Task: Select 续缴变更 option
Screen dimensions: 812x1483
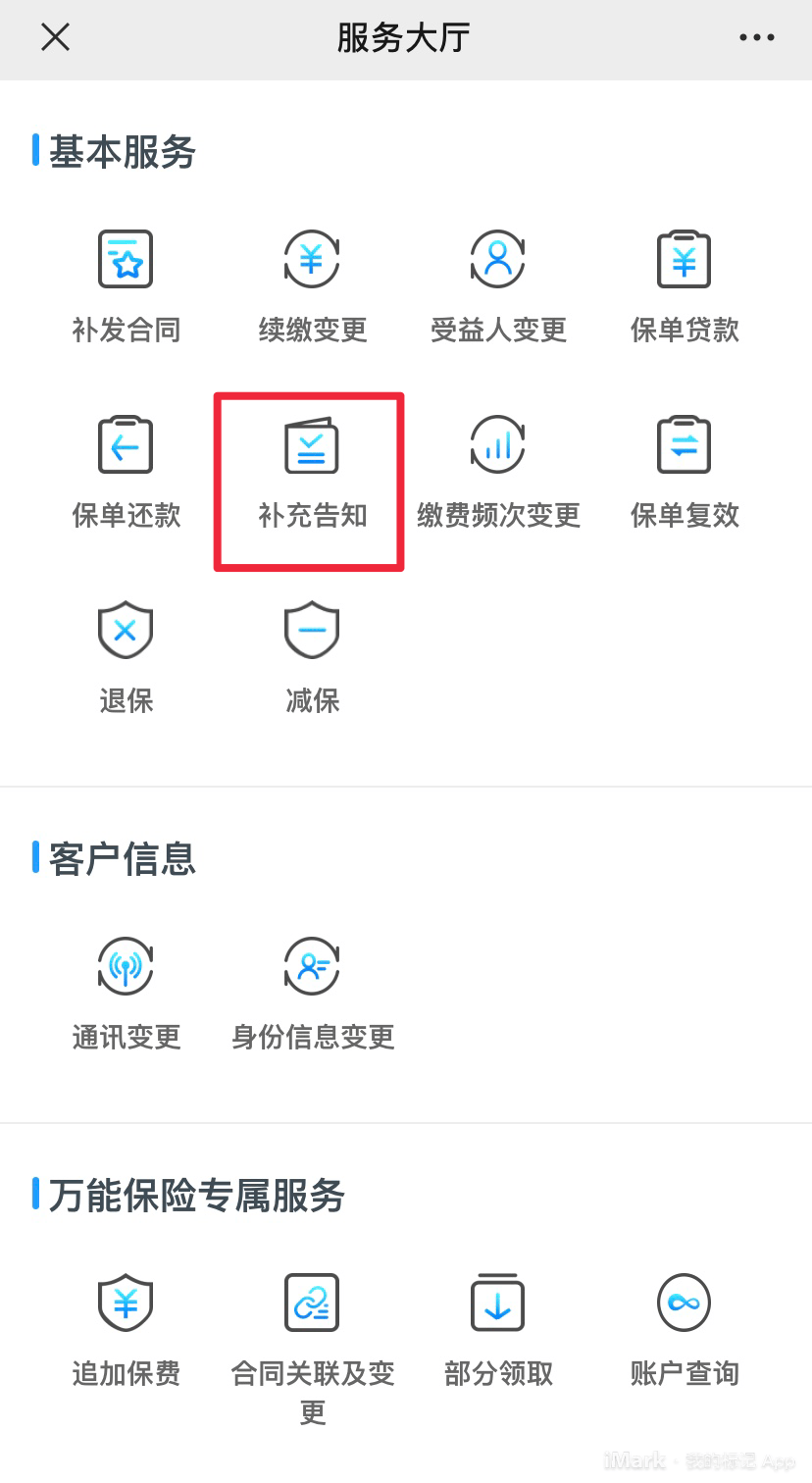Action: click(312, 284)
